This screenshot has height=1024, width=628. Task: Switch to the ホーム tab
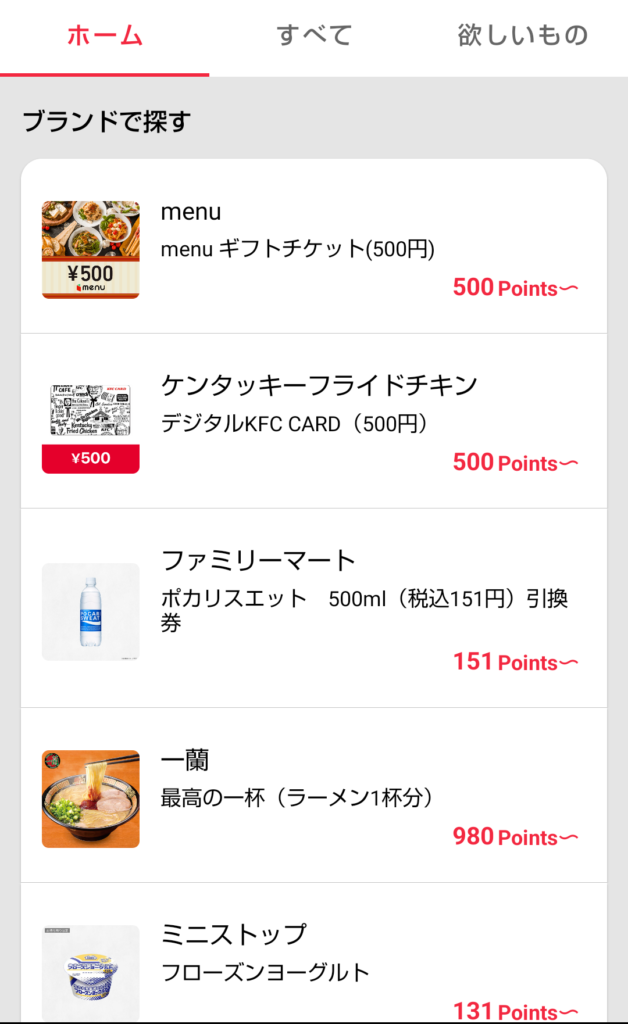105,37
